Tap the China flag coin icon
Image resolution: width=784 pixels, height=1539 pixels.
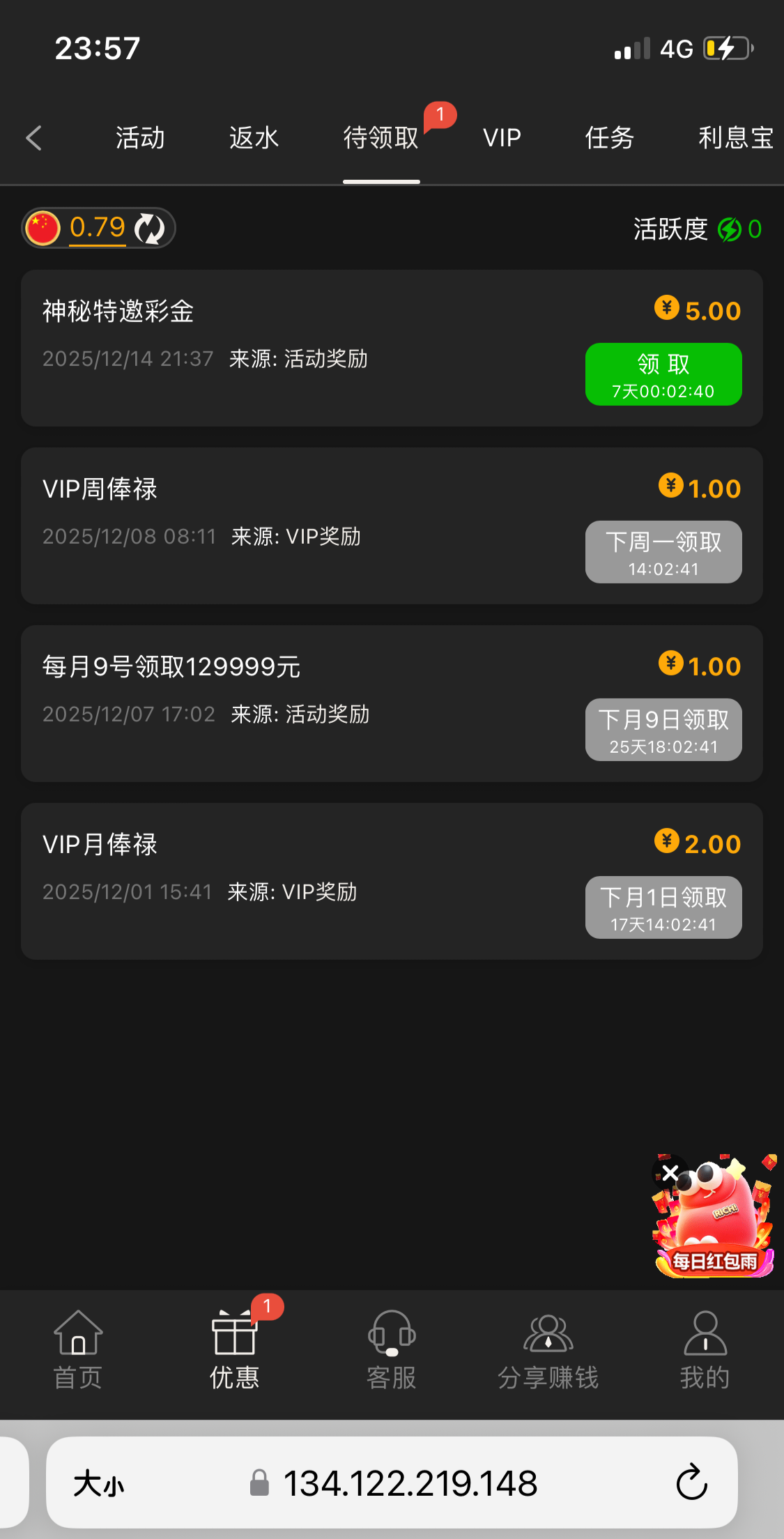tap(44, 227)
